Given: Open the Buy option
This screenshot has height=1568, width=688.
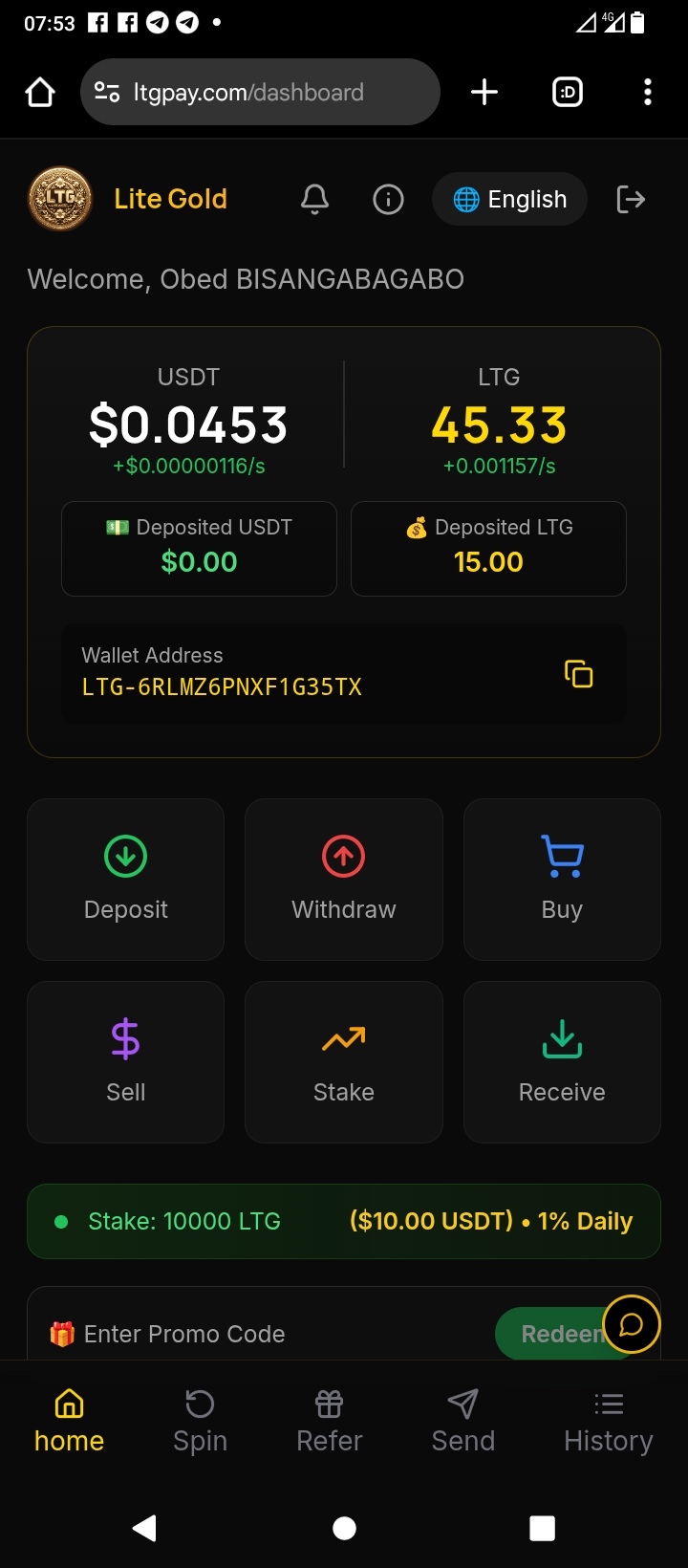Looking at the screenshot, I should click(x=562, y=879).
